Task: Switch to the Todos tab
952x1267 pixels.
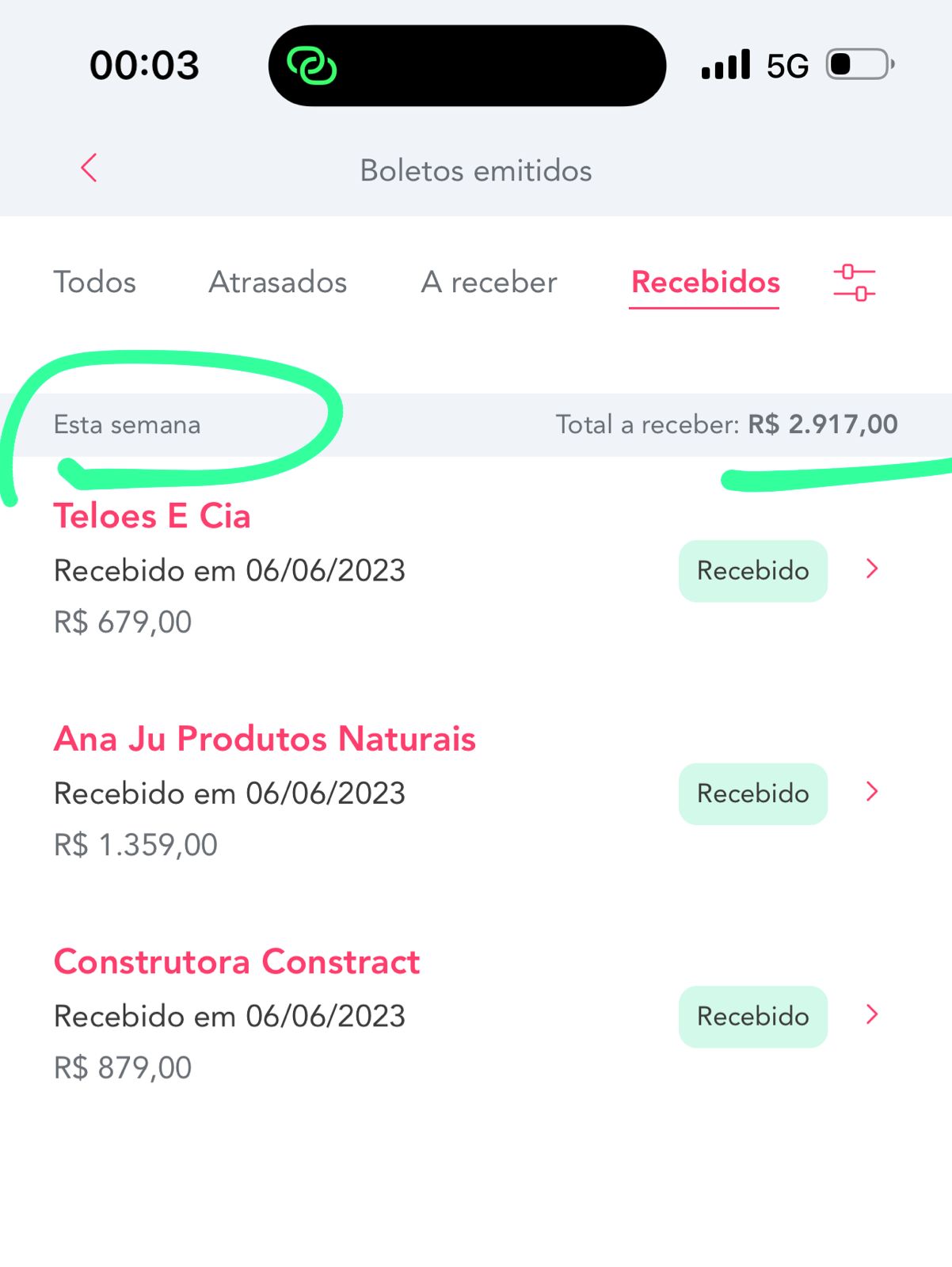Action: [94, 282]
